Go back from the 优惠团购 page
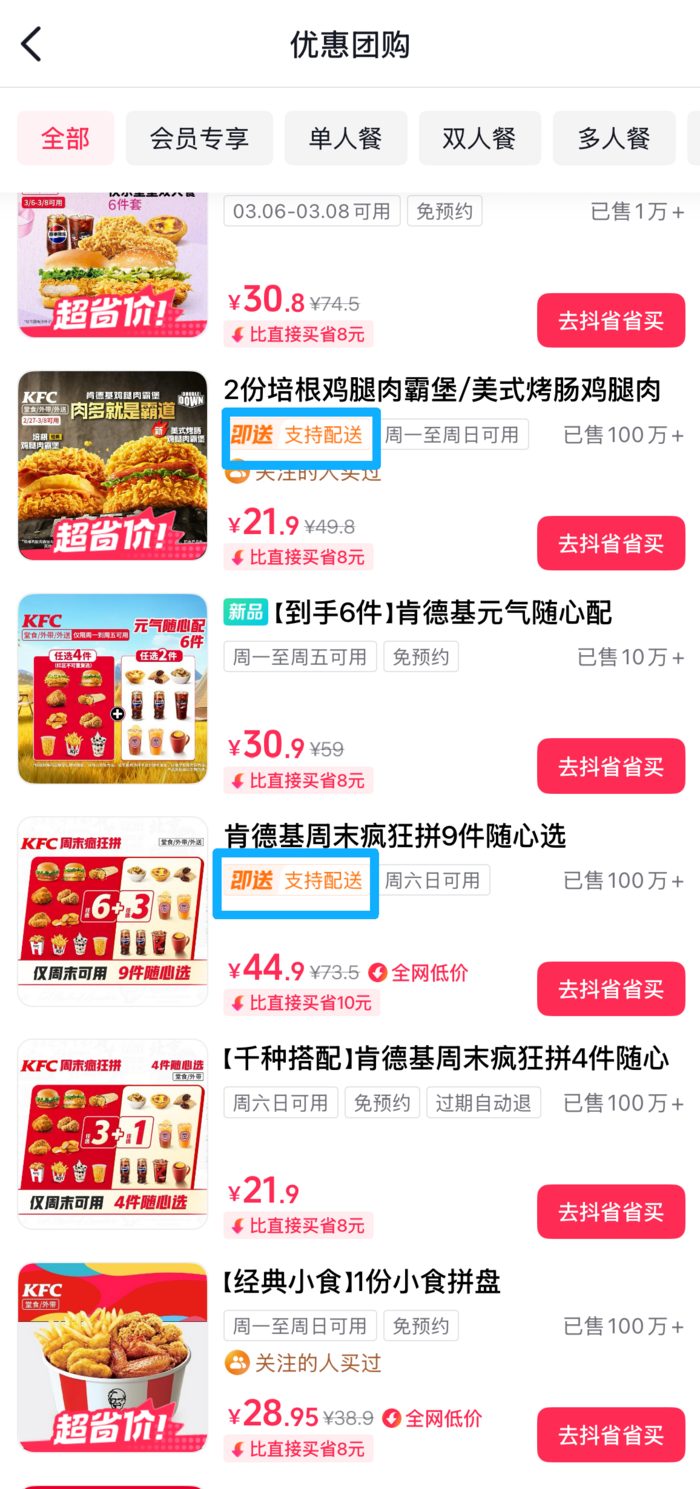 32,45
